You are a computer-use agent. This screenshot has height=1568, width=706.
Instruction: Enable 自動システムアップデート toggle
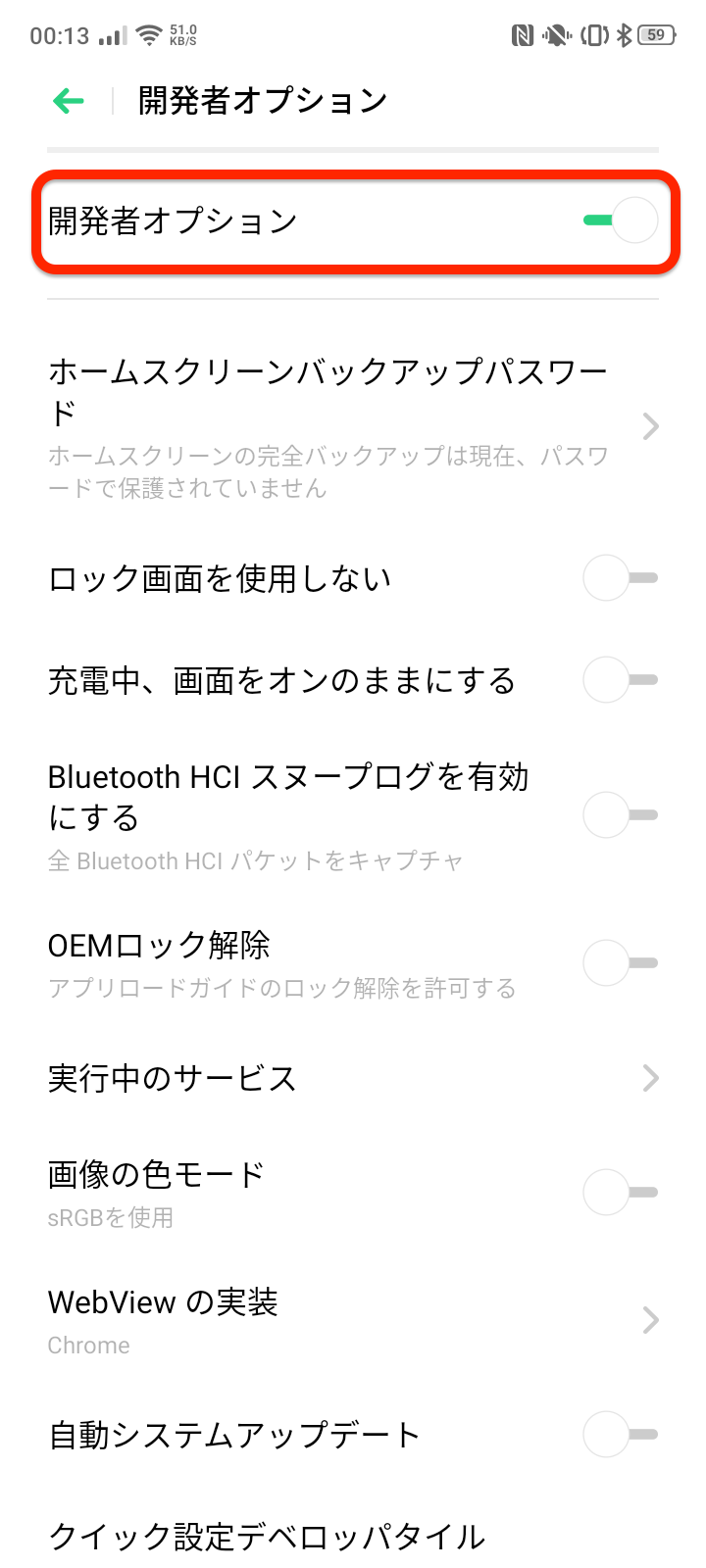tap(620, 1435)
